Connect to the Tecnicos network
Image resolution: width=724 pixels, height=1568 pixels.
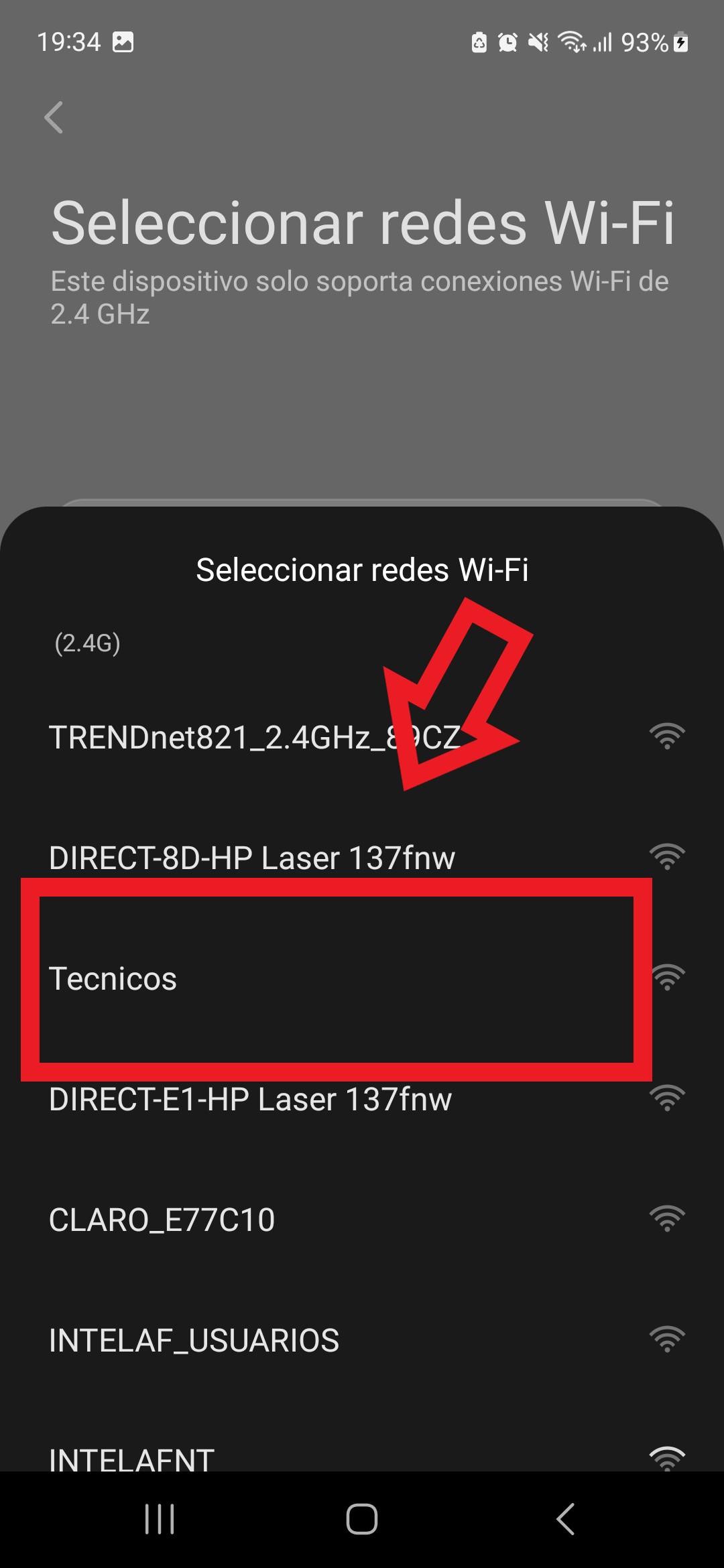(113, 979)
